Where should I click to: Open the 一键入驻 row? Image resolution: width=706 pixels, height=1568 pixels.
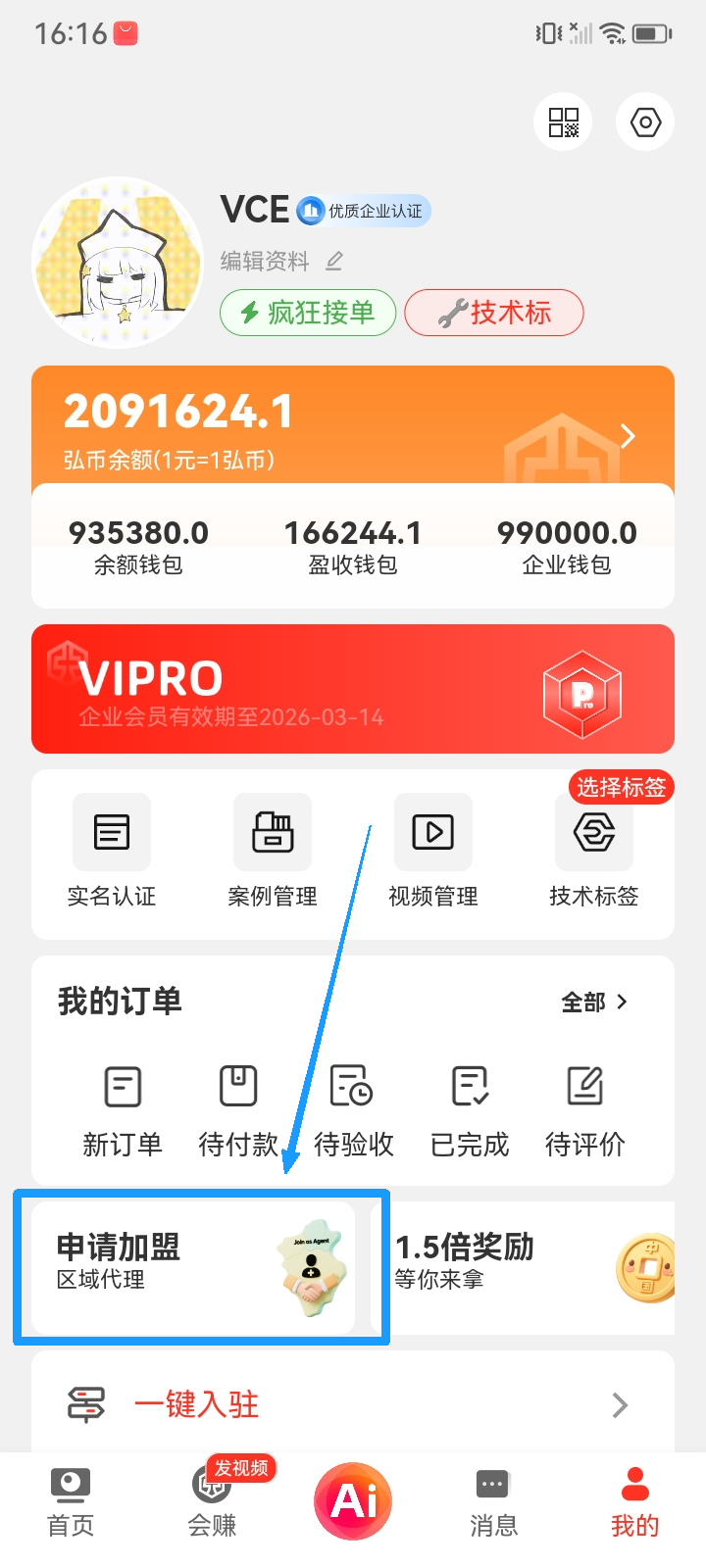[x=353, y=1403]
